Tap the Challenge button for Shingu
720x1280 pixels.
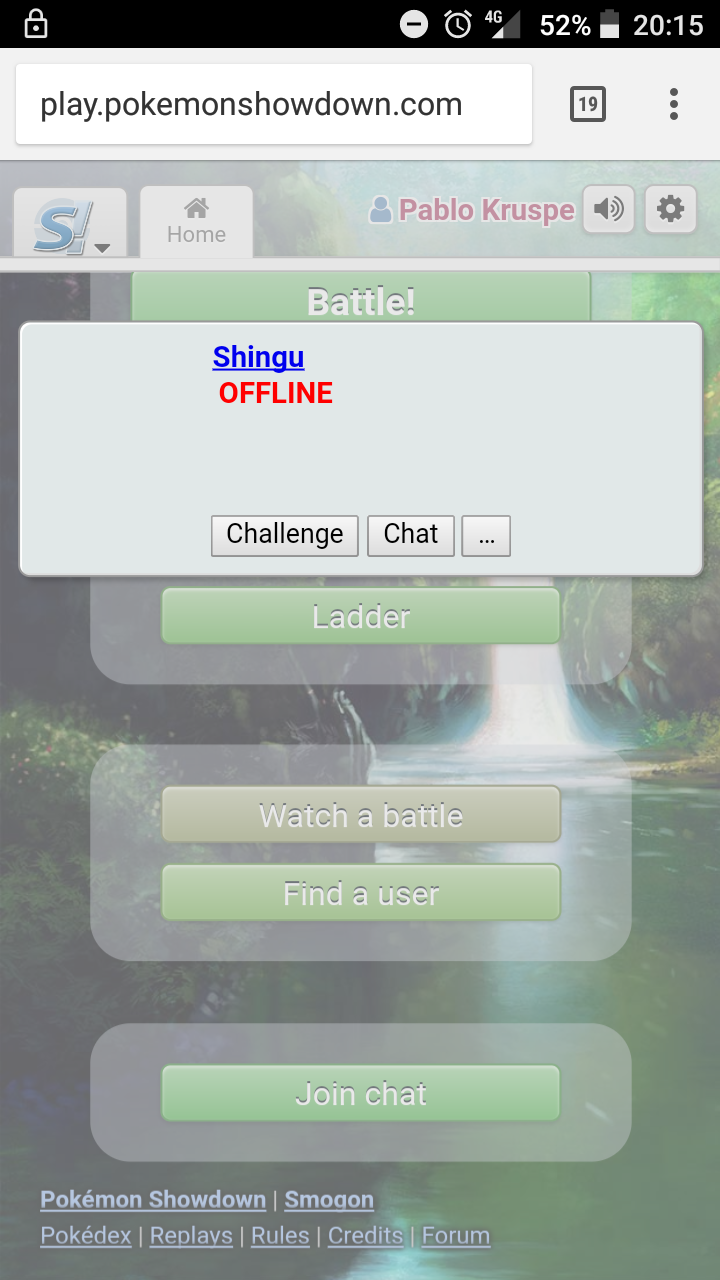(x=284, y=535)
